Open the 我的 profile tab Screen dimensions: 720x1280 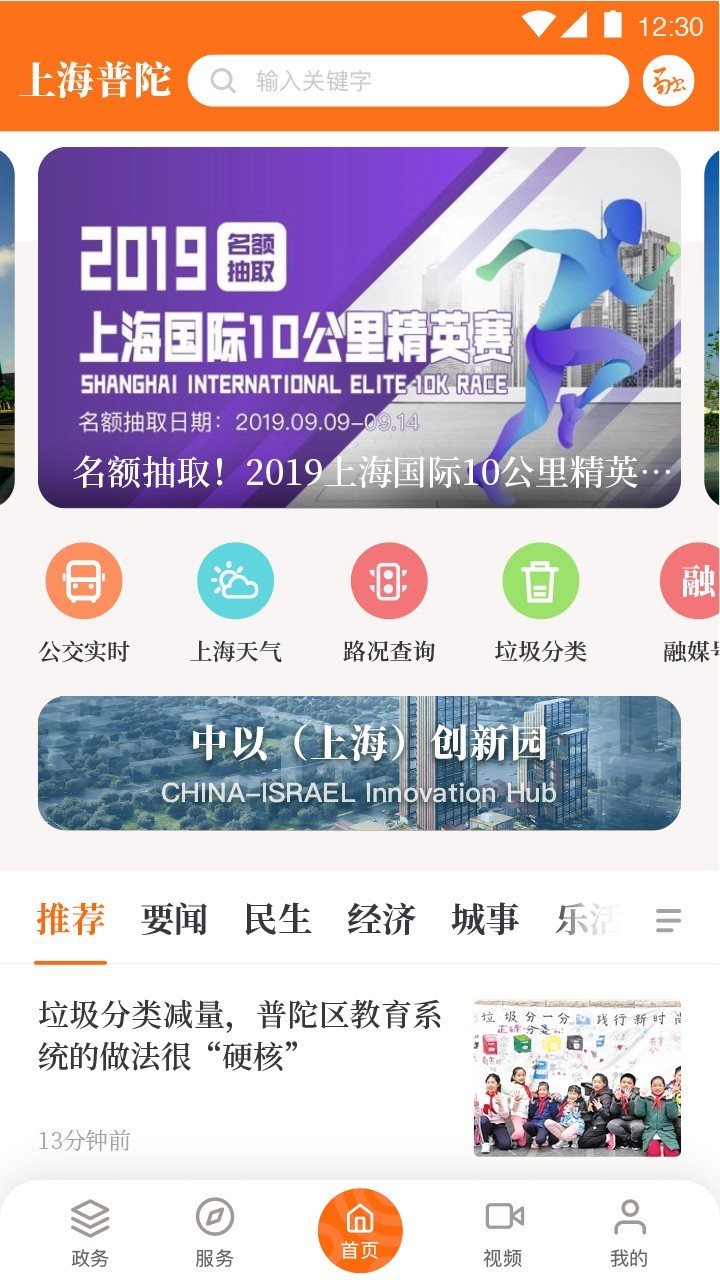[629, 1233]
